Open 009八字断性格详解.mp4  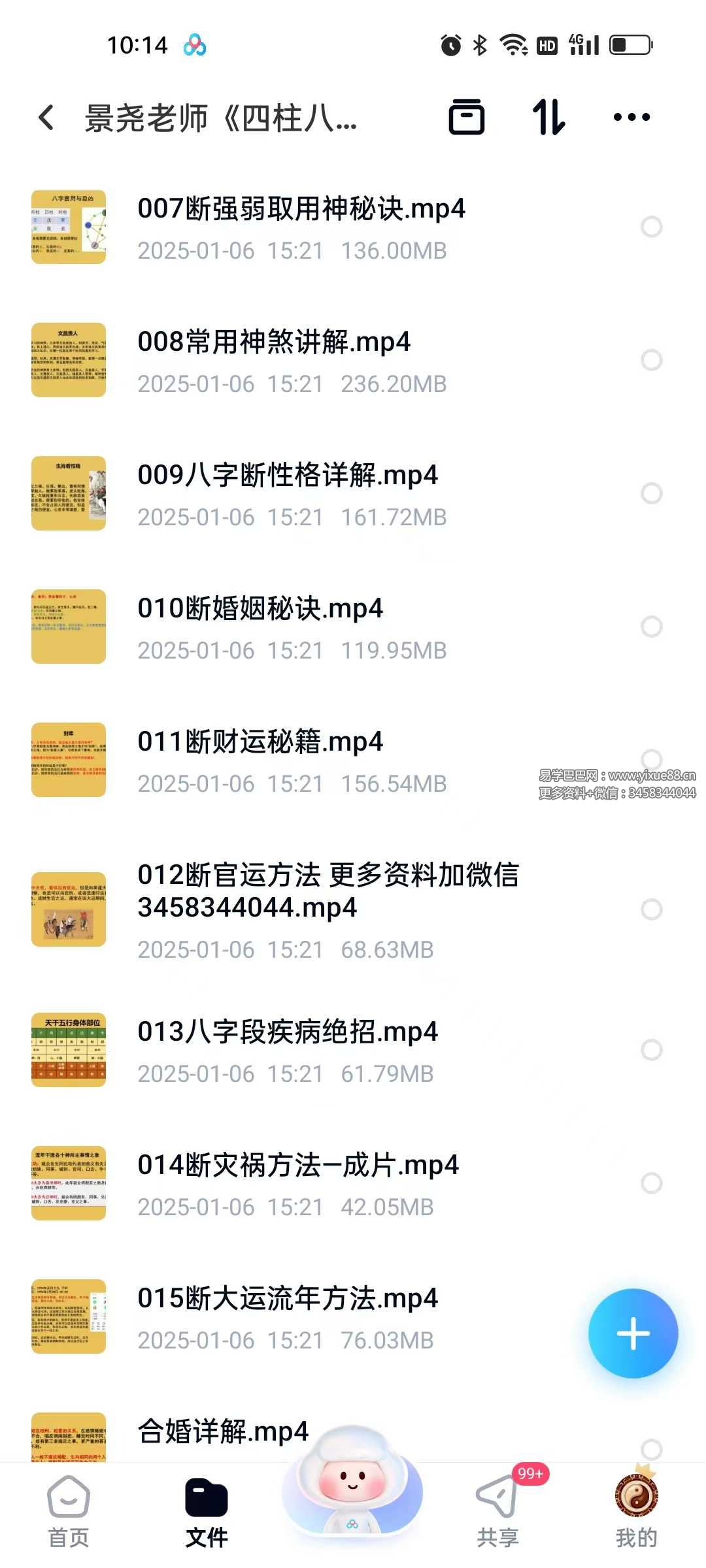(288, 493)
